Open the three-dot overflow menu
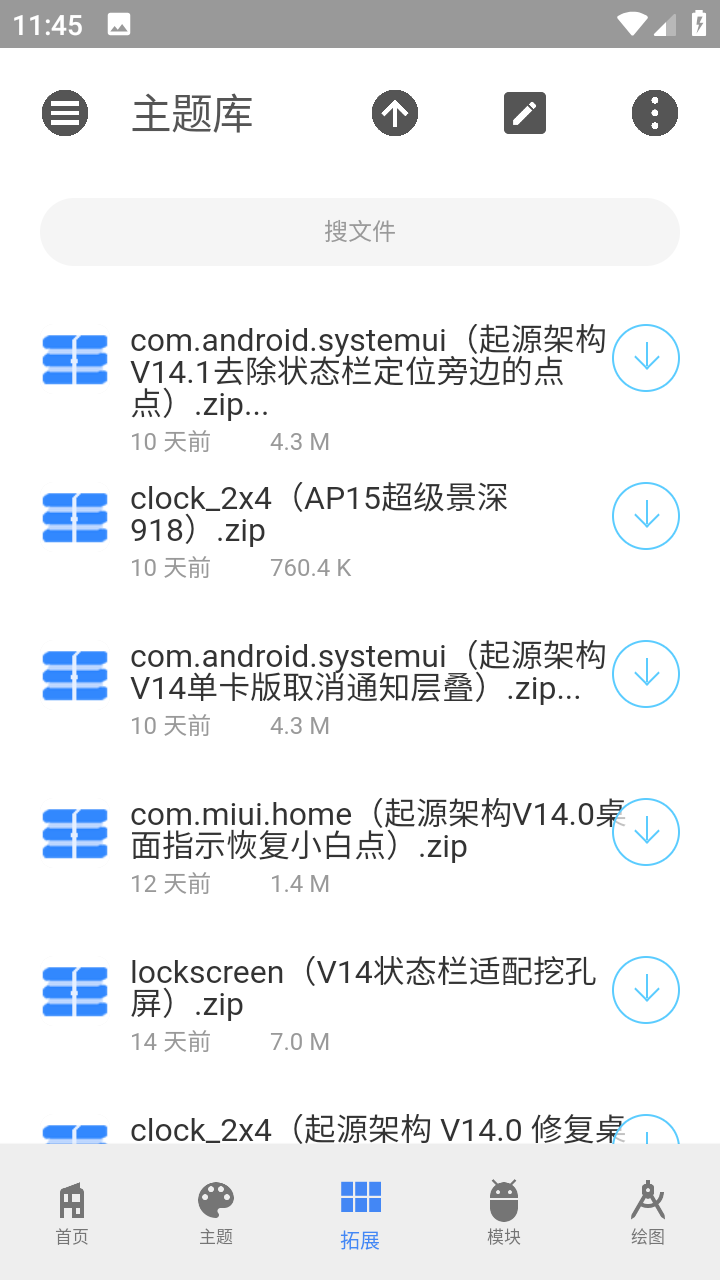The height and width of the screenshot is (1280, 720). coord(655,113)
